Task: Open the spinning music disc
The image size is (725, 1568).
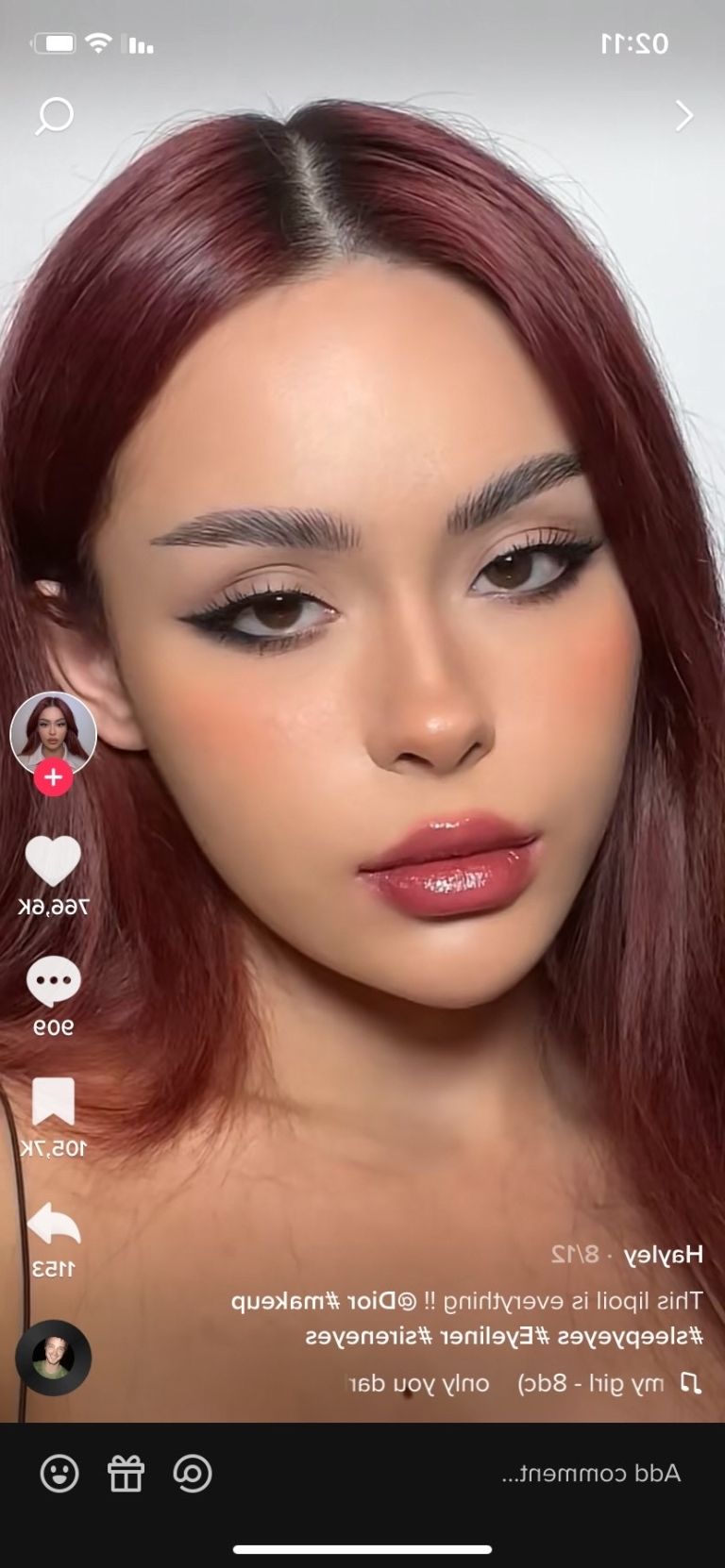Action: tap(53, 1358)
